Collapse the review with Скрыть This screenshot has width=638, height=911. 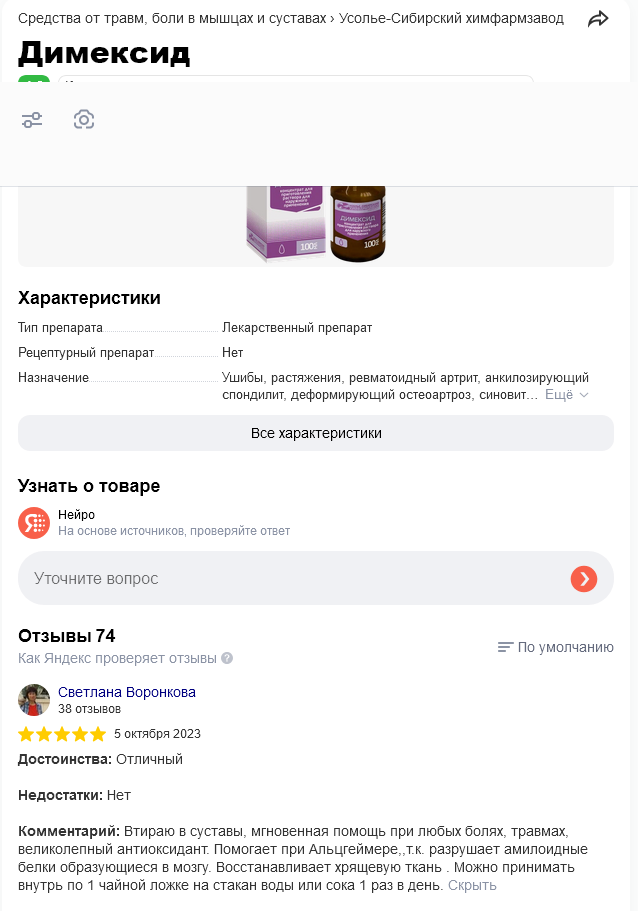[472, 885]
